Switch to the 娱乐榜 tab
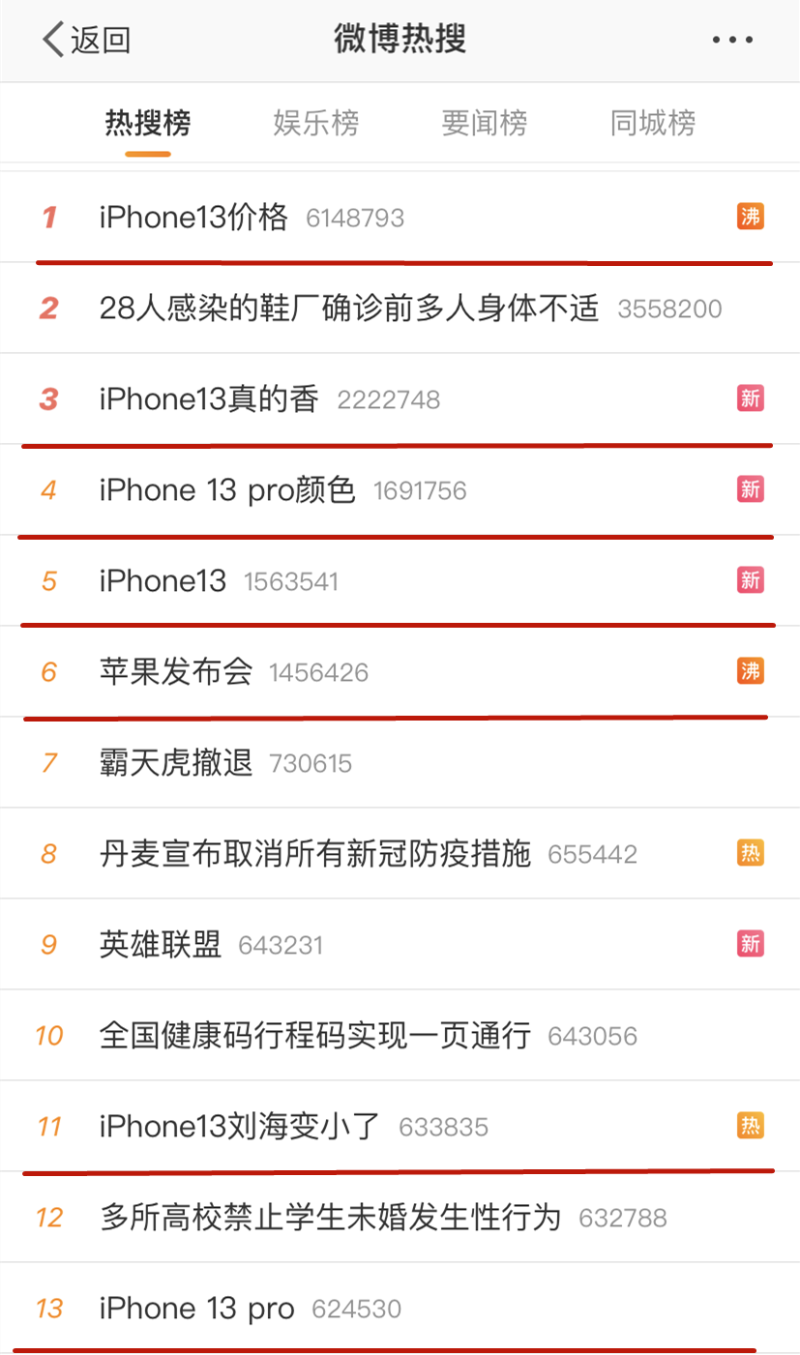 pyautogui.click(x=316, y=123)
